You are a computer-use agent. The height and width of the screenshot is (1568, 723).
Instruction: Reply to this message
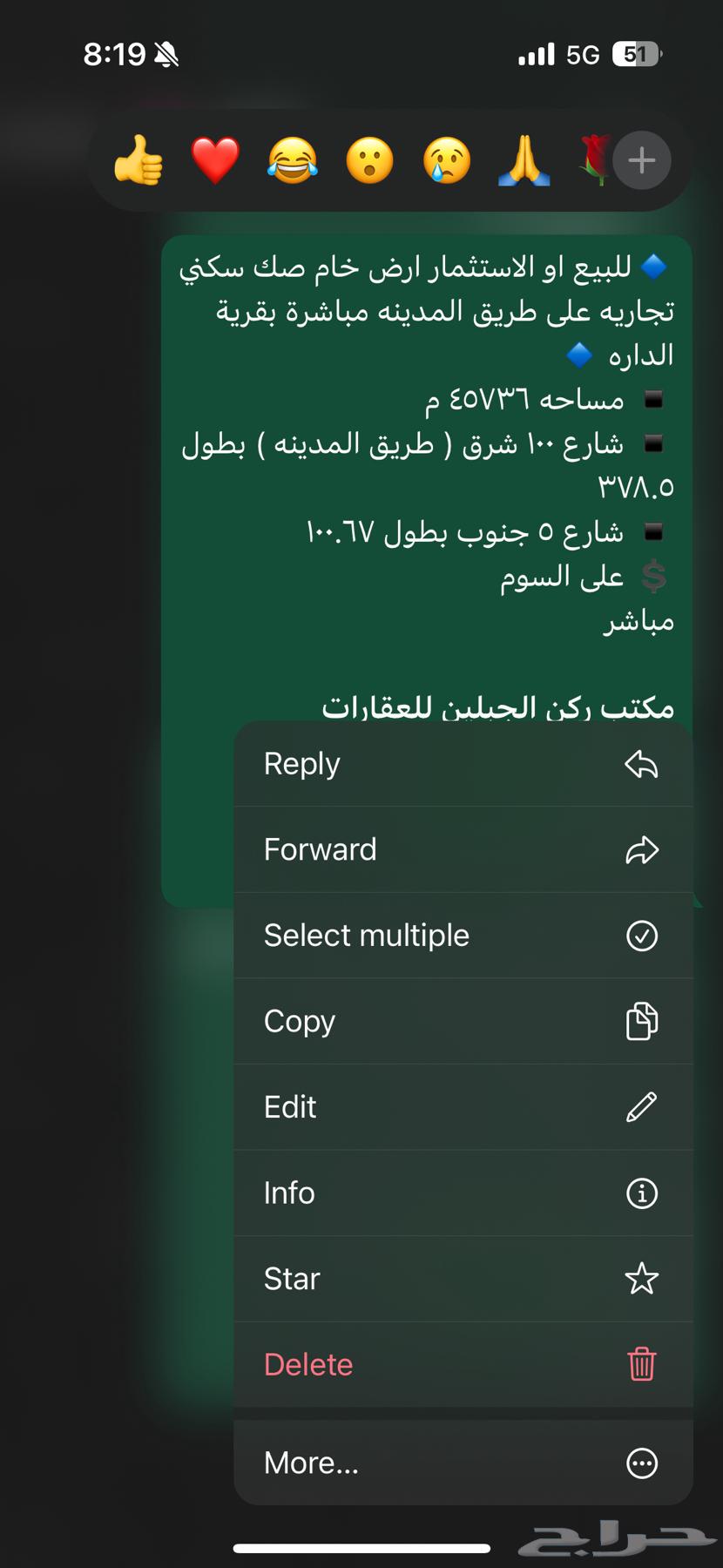pos(463,764)
